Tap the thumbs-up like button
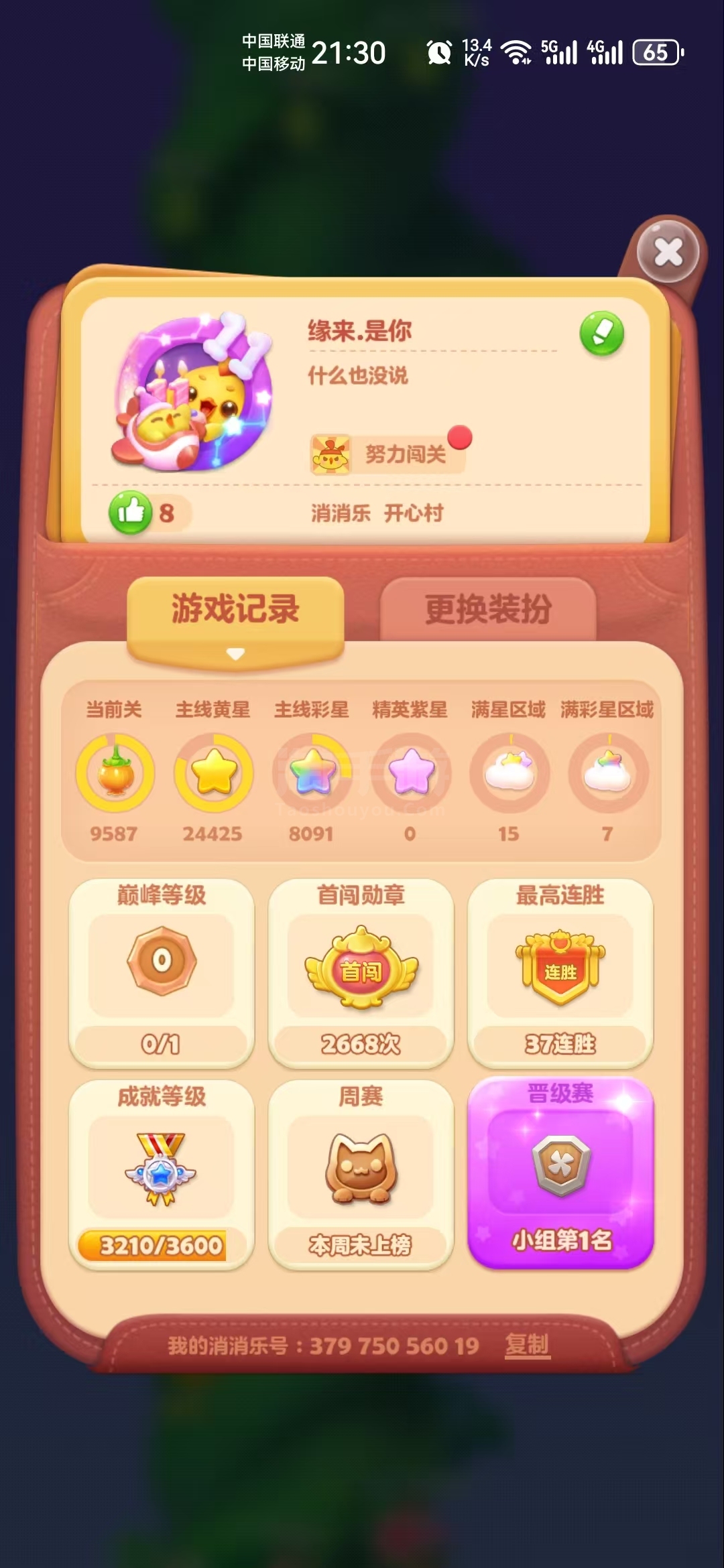The width and height of the screenshot is (724, 1568). pyautogui.click(x=131, y=513)
